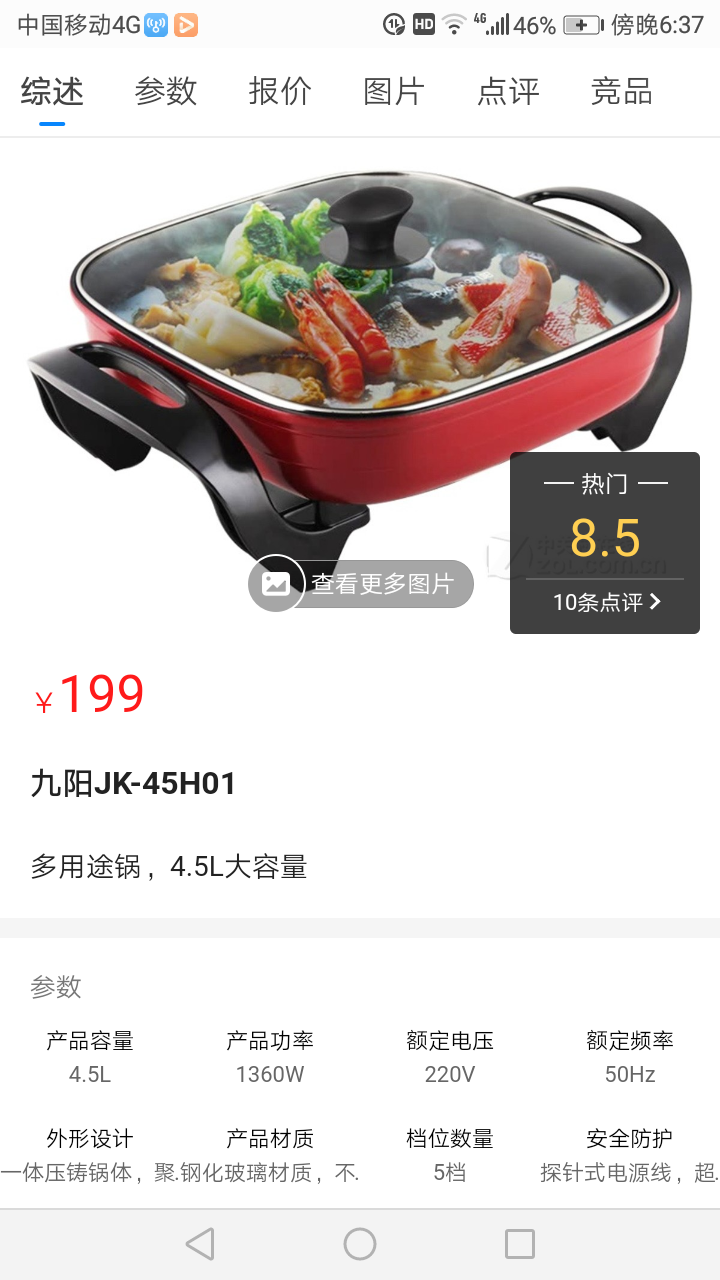720x1280 pixels.
Task: Go to the home screen
Action: (360, 1244)
